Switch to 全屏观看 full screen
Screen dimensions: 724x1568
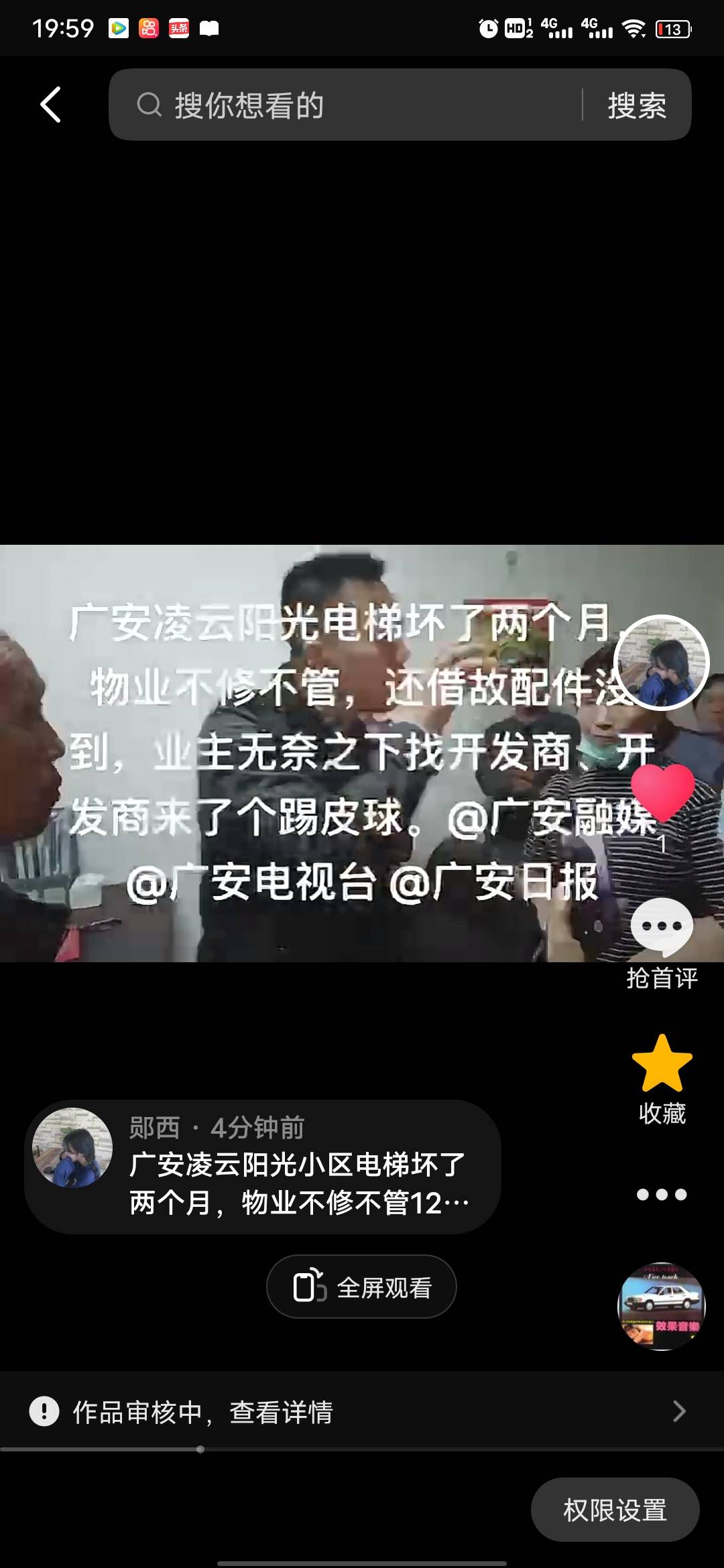click(x=361, y=1287)
